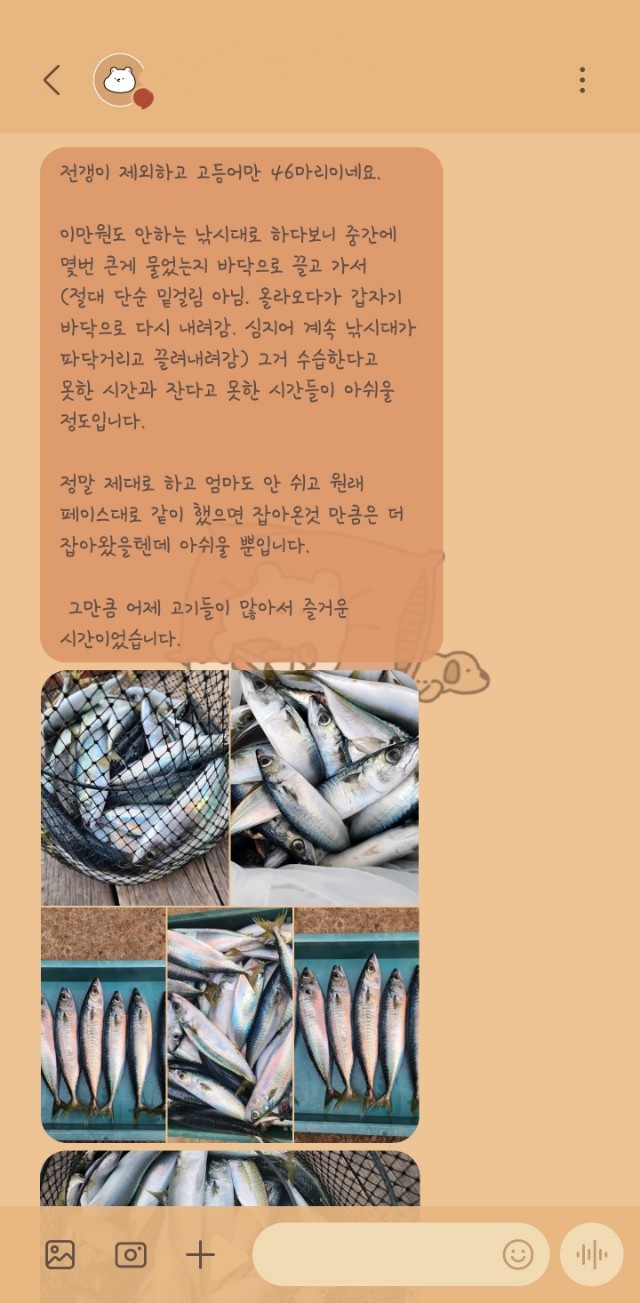Record a voice message

pos(592,1254)
